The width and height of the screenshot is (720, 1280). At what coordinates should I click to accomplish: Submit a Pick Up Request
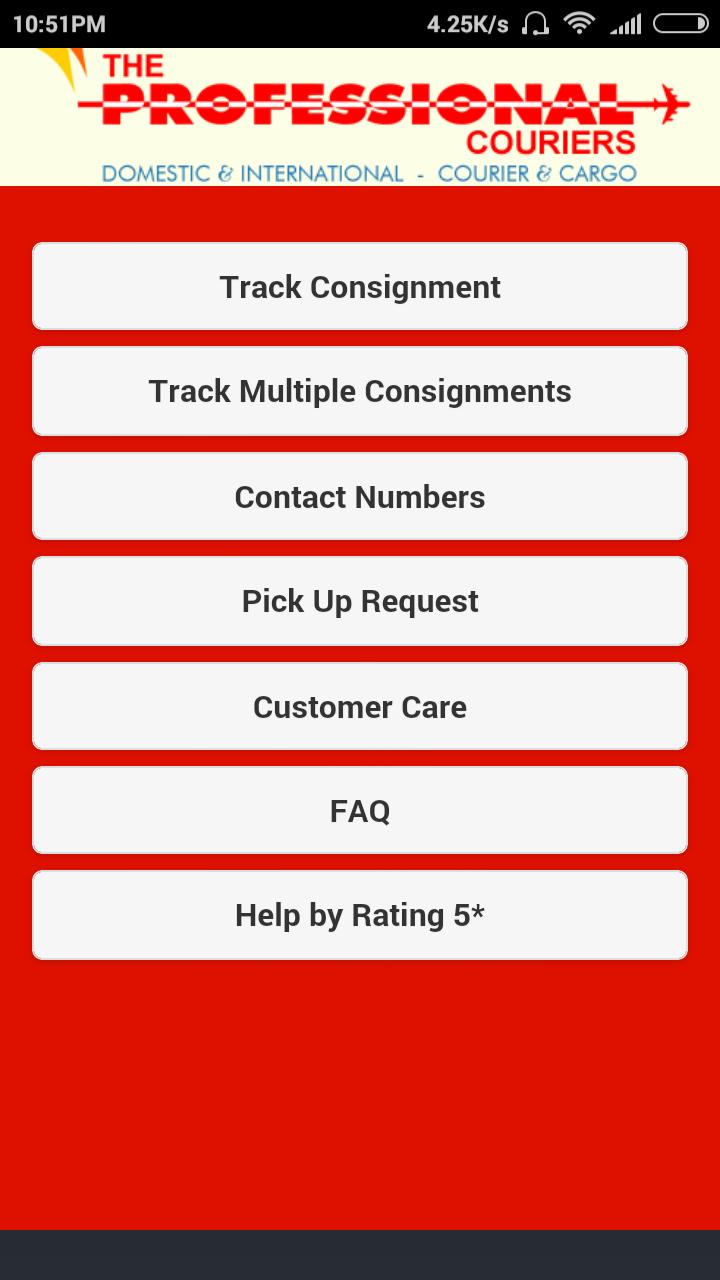360,601
